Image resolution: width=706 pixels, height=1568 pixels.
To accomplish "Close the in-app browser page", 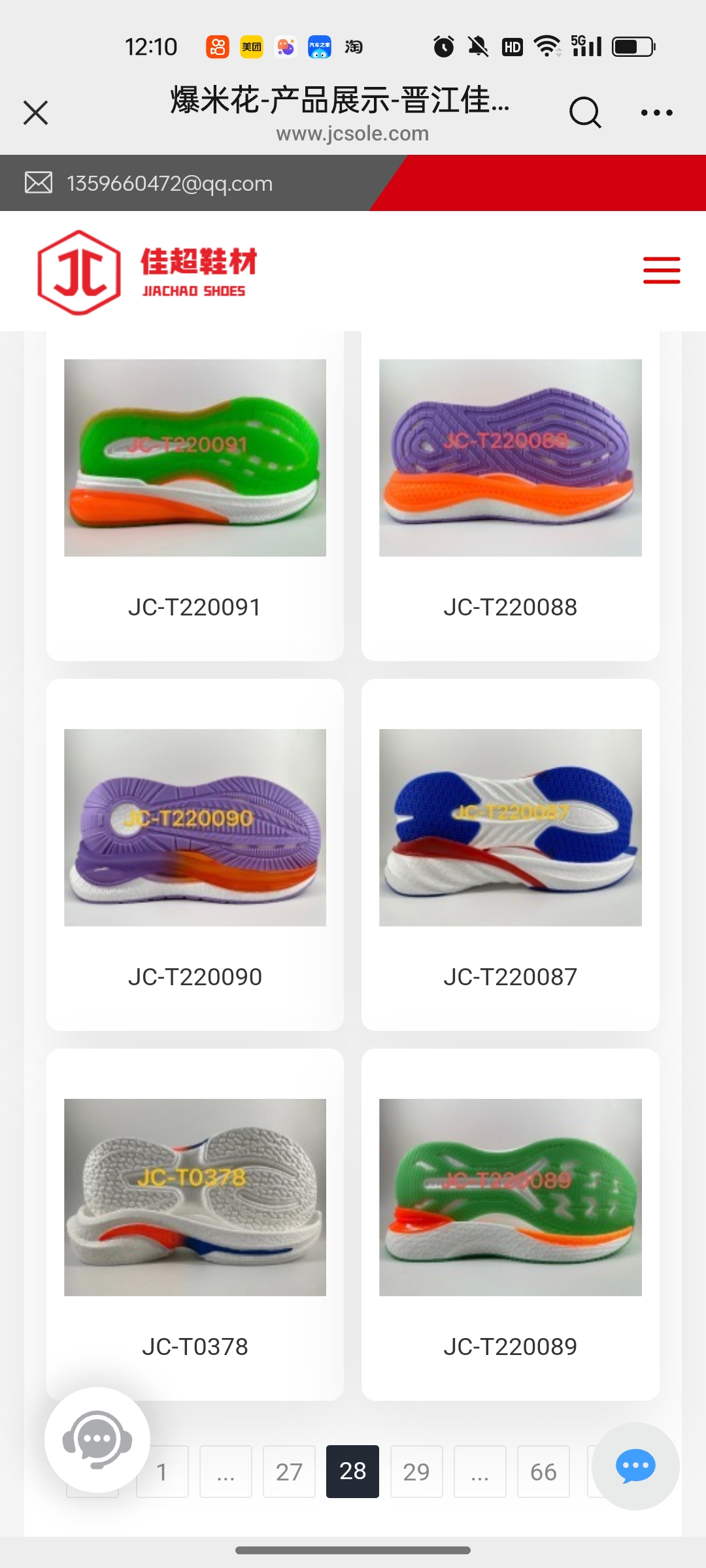I will point(36,112).
